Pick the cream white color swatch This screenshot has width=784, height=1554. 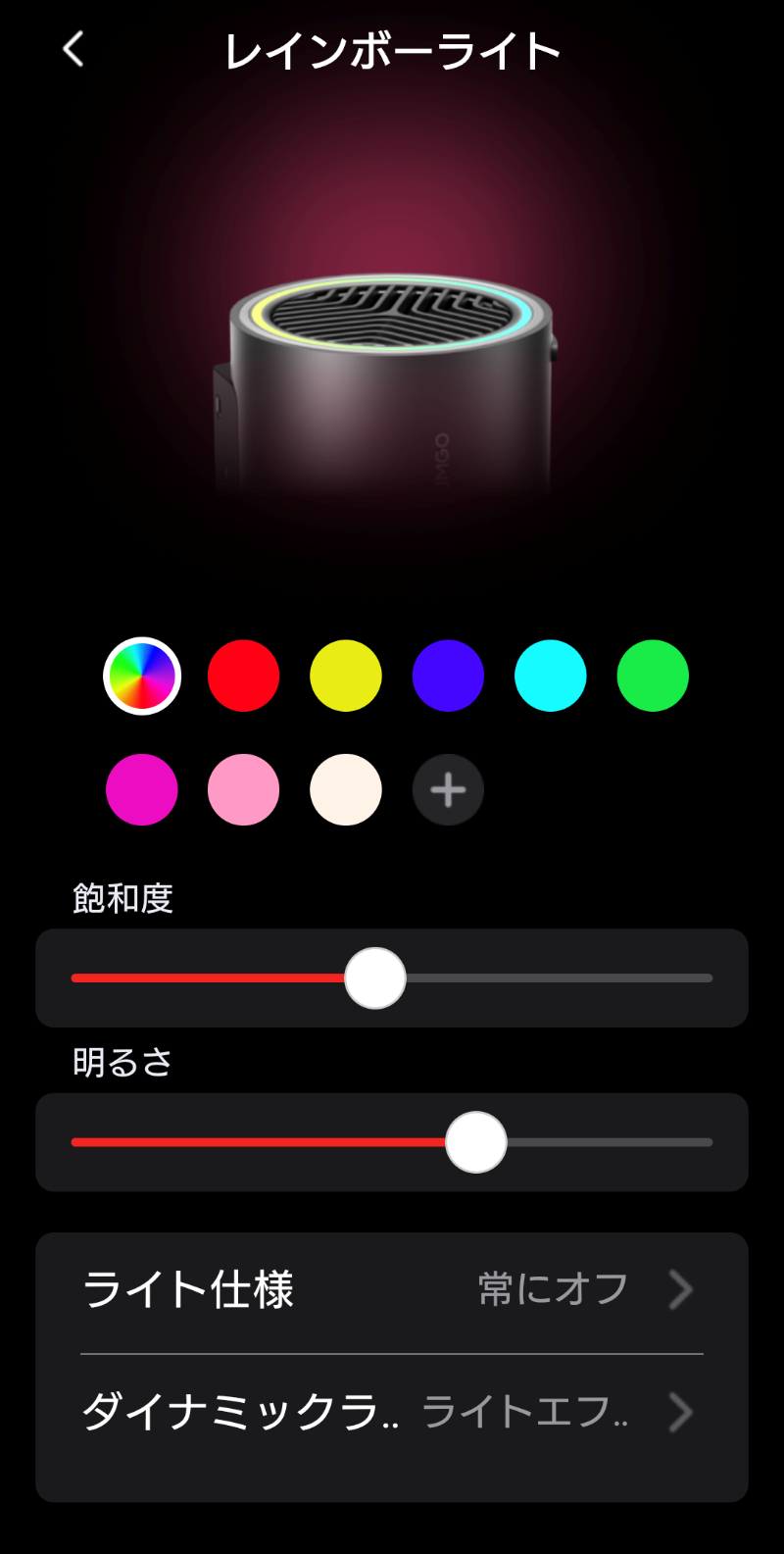[346, 789]
